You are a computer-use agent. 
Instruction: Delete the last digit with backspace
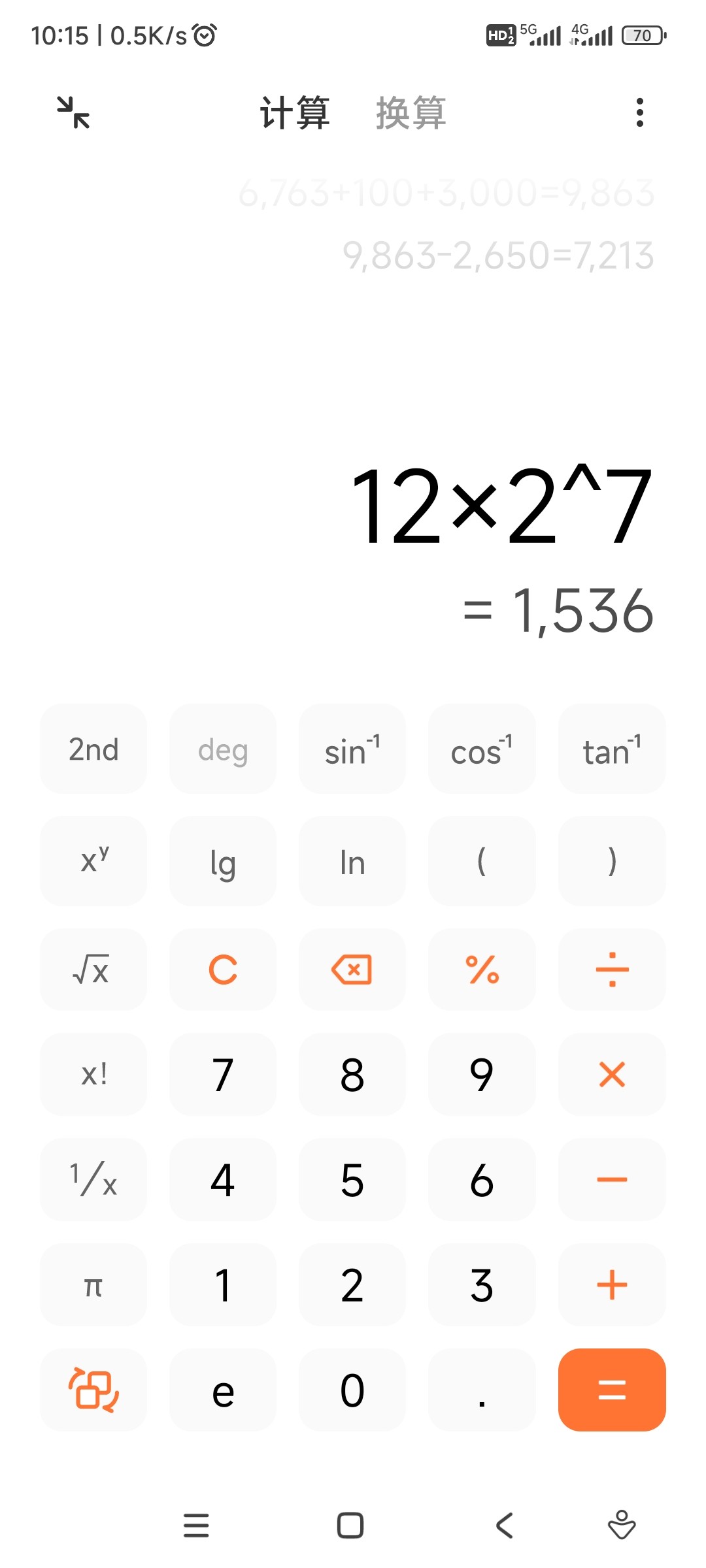pyautogui.click(x=352, y=969)
